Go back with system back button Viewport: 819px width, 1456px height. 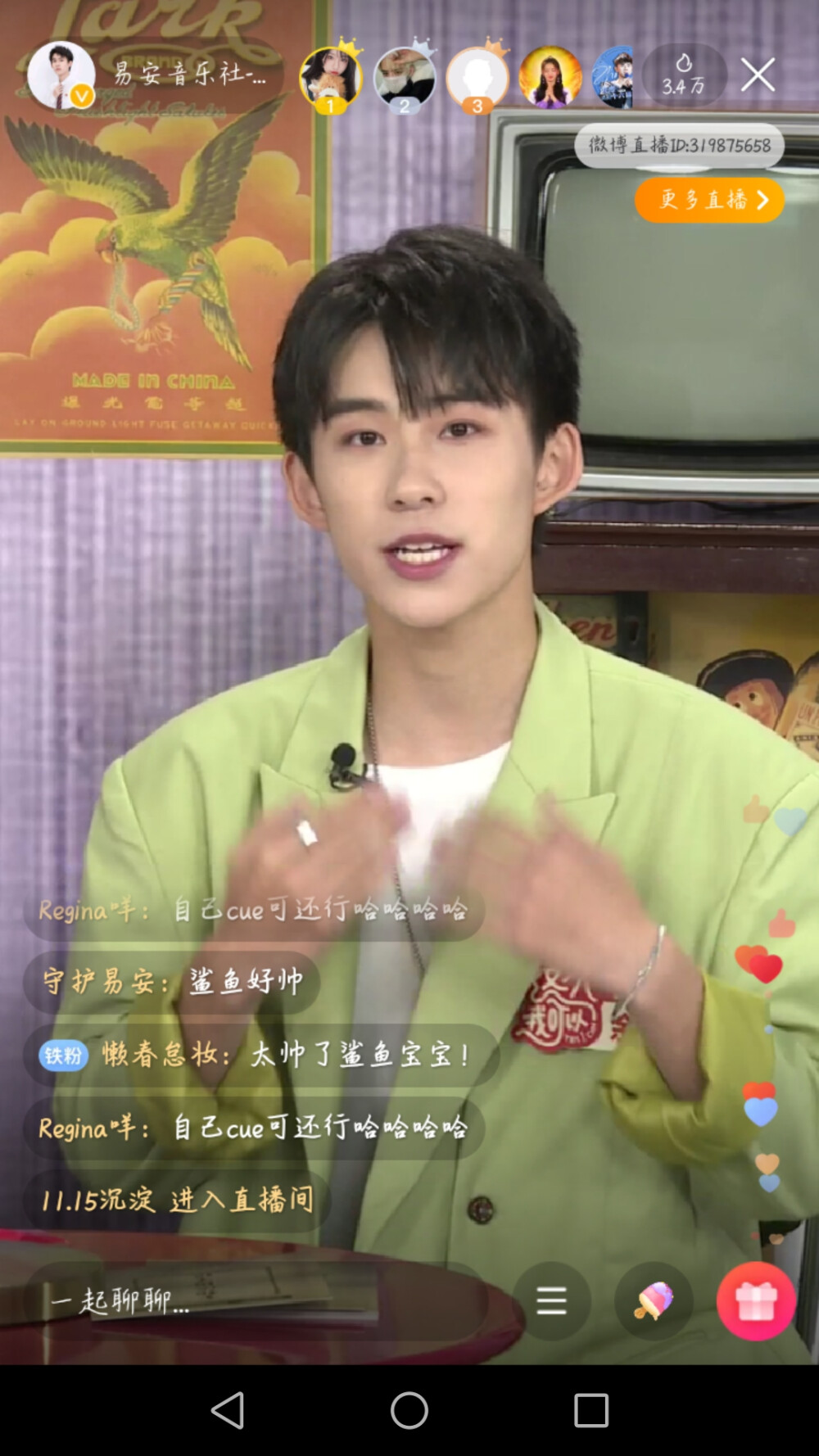pos(228,1410)
